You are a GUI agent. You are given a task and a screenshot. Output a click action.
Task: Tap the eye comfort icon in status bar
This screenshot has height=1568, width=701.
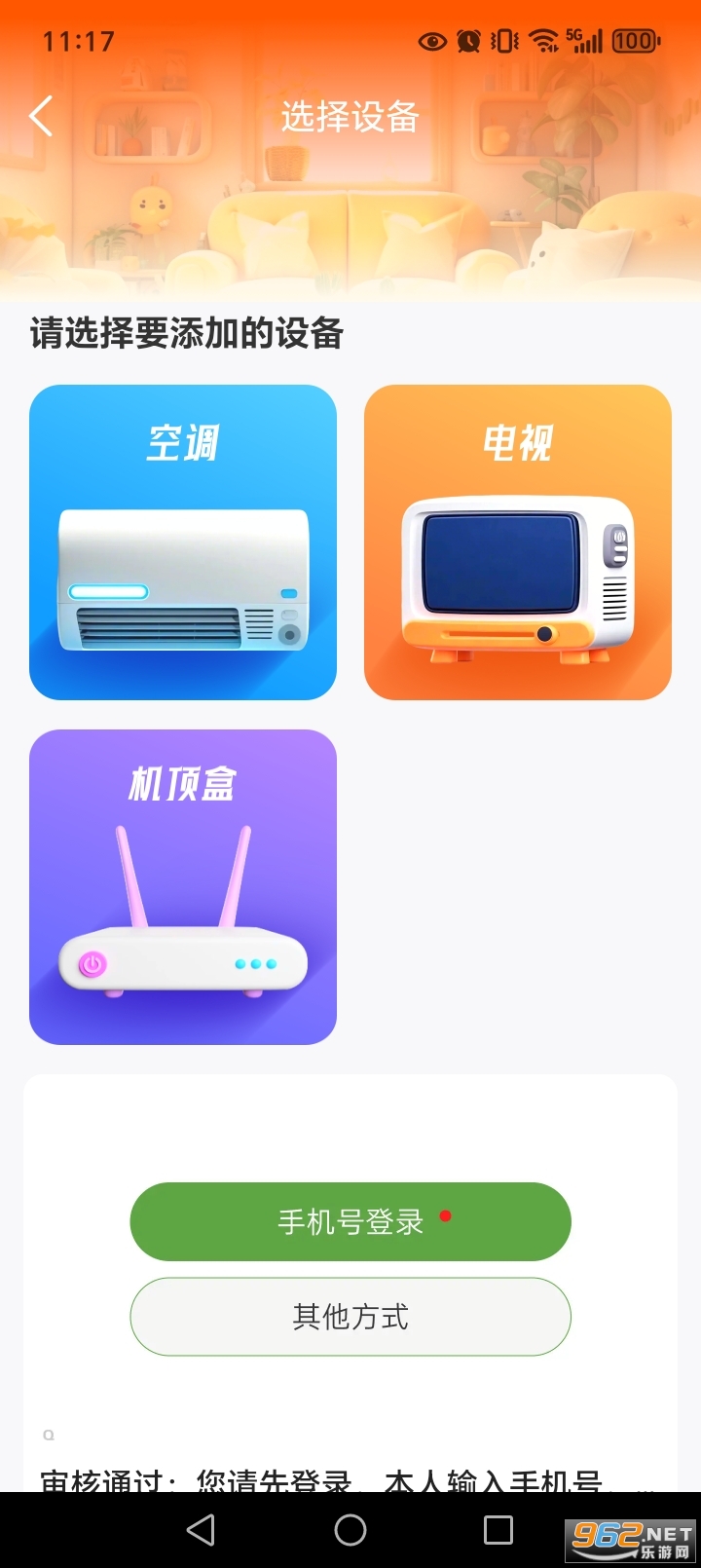pyautogui.click(x=431, y=42)
